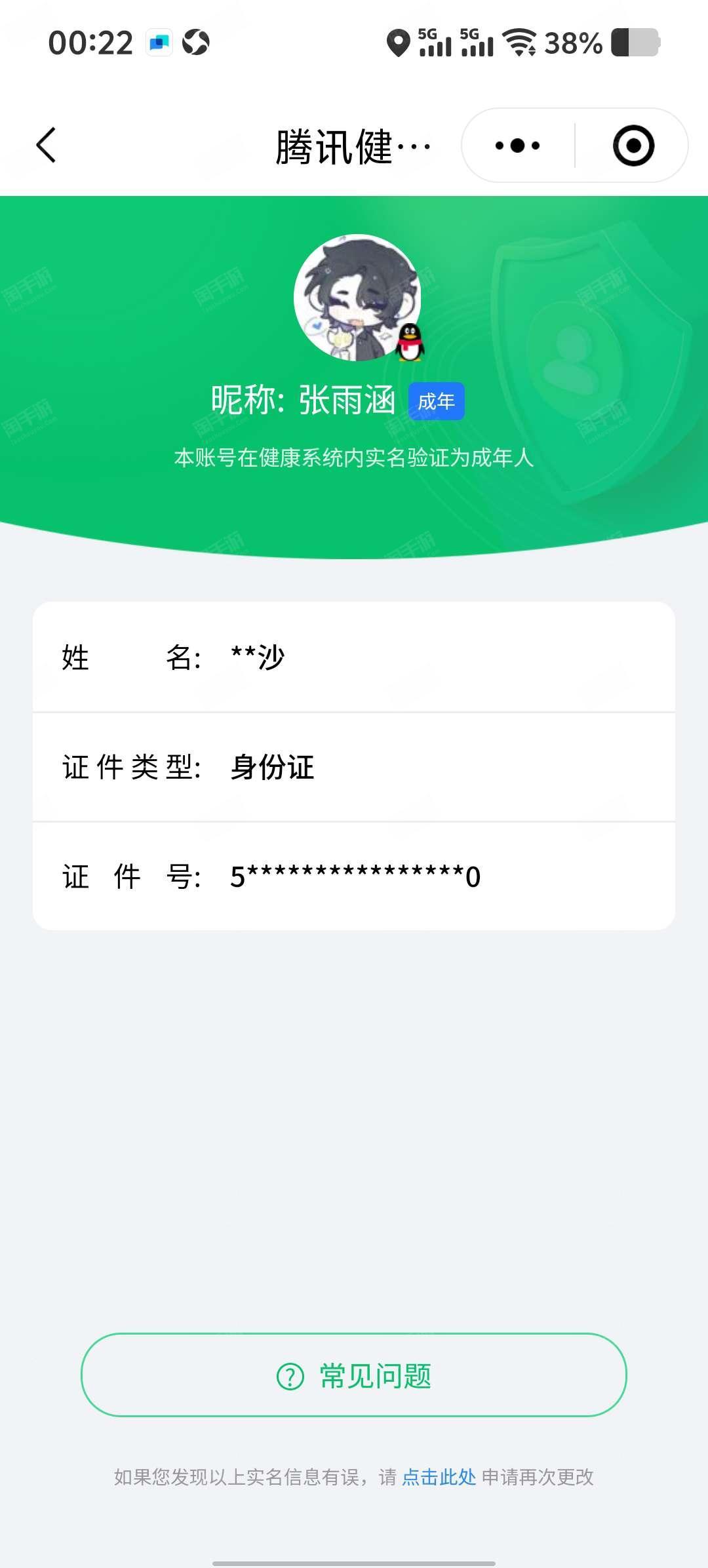The height and width of the screenshot is (1568, 708).
Task: Go back using the top-left arrow
Action: [x=46, y=145]
